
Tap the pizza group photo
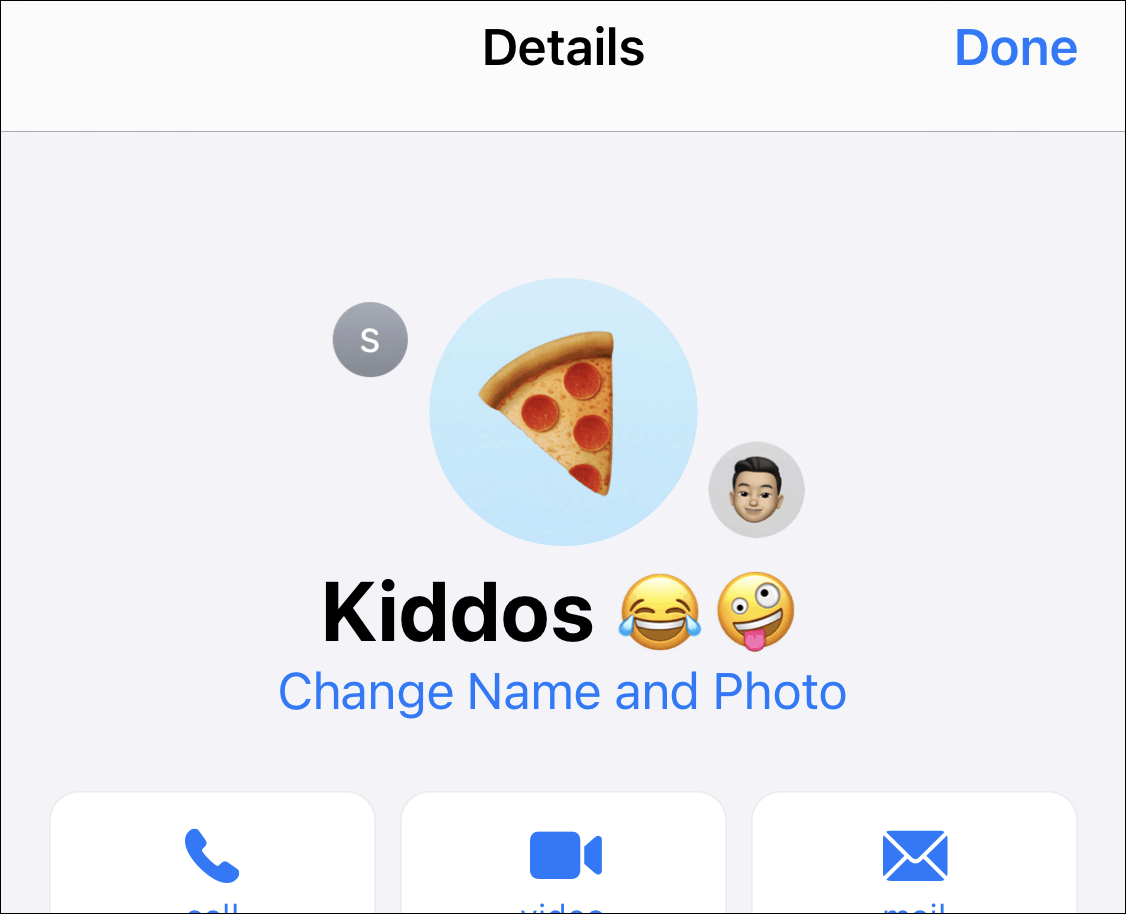pos(563,412)
